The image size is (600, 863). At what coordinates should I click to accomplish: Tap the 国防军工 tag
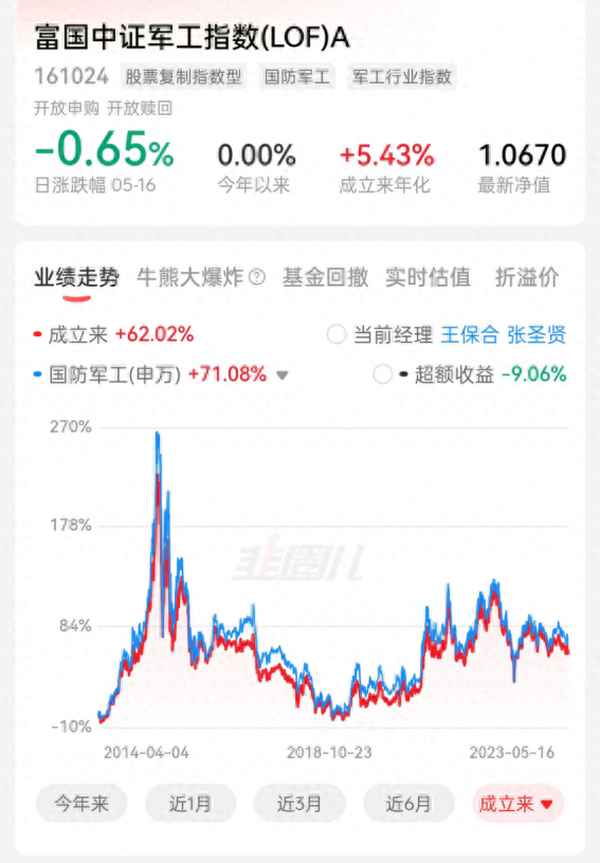click(x=296, y=77)
